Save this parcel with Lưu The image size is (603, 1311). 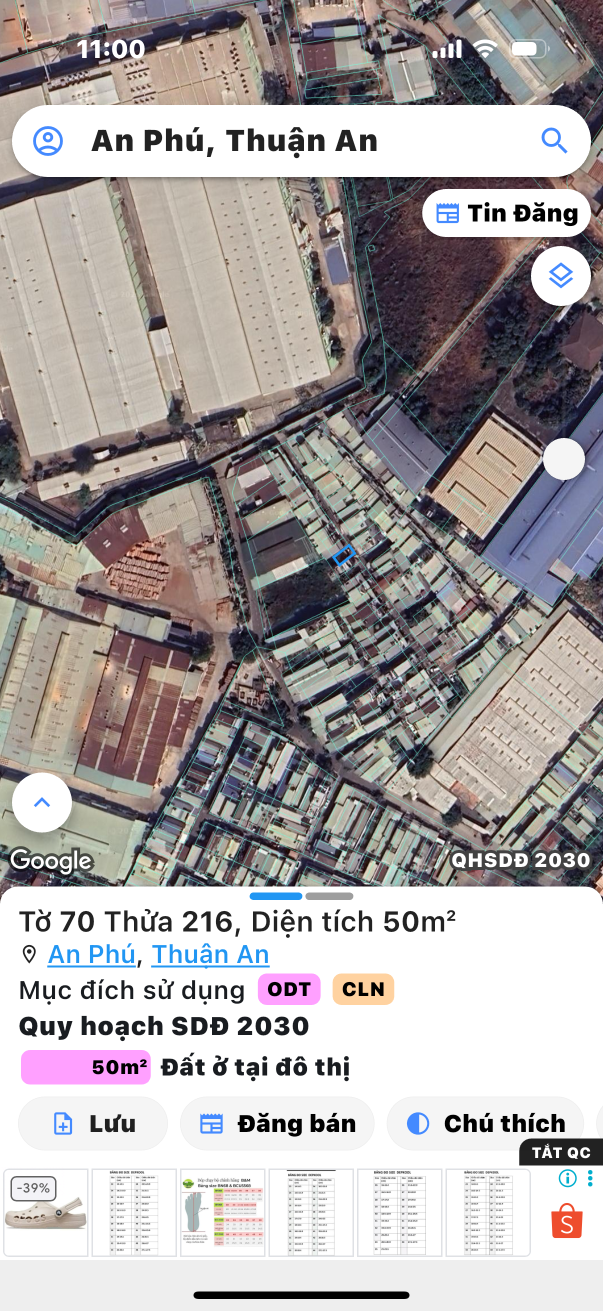tap(93, 1123)
